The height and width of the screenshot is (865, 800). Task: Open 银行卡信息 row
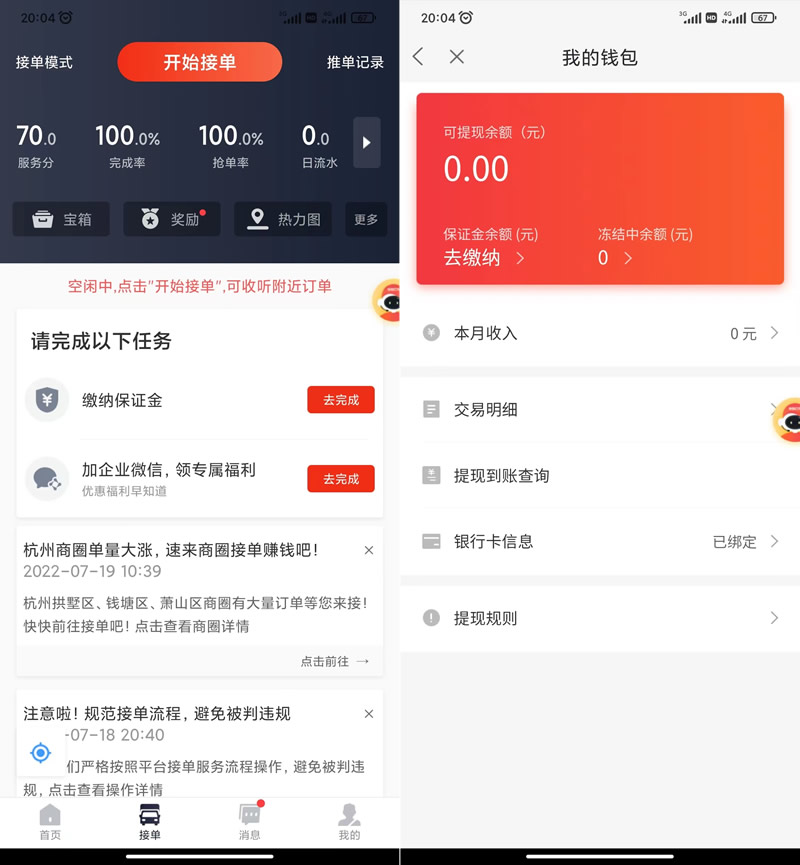coord(600,541)
